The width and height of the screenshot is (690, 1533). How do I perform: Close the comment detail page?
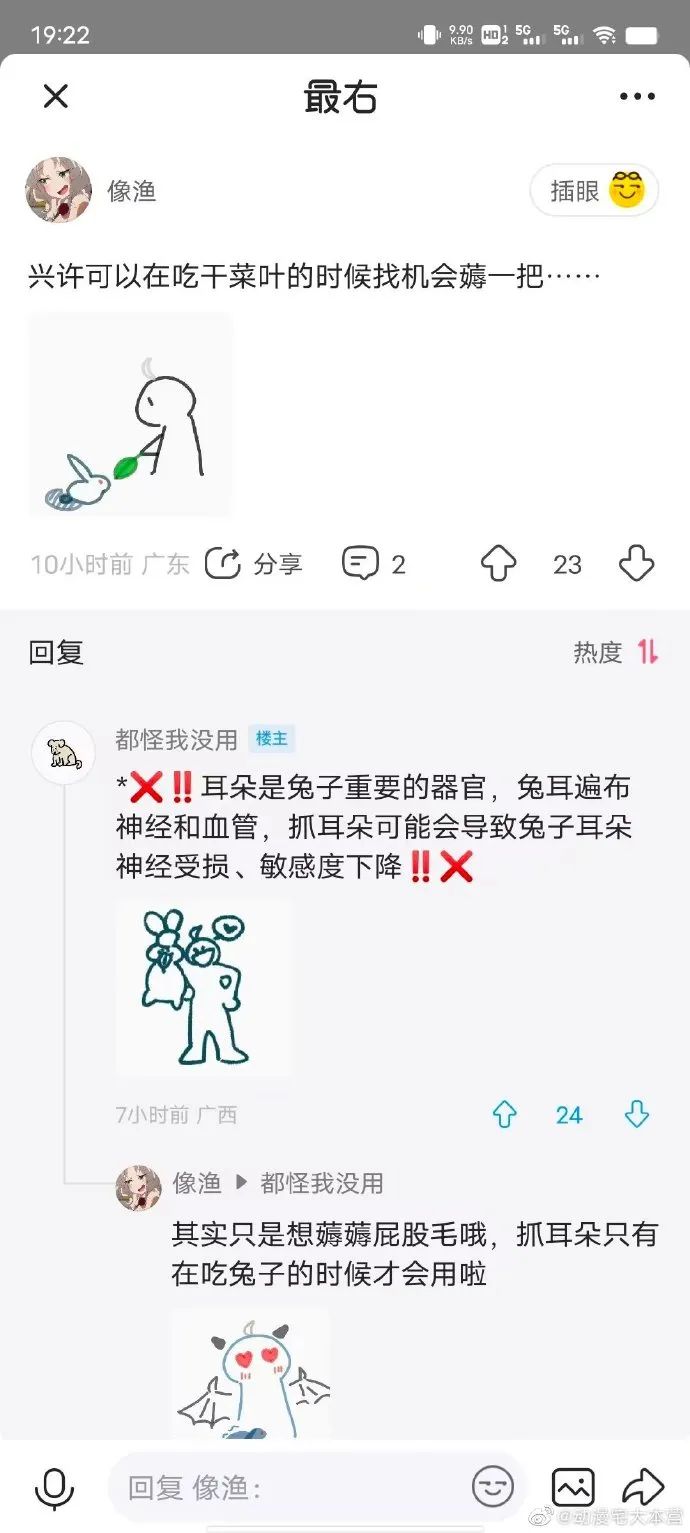pos(55,96)
